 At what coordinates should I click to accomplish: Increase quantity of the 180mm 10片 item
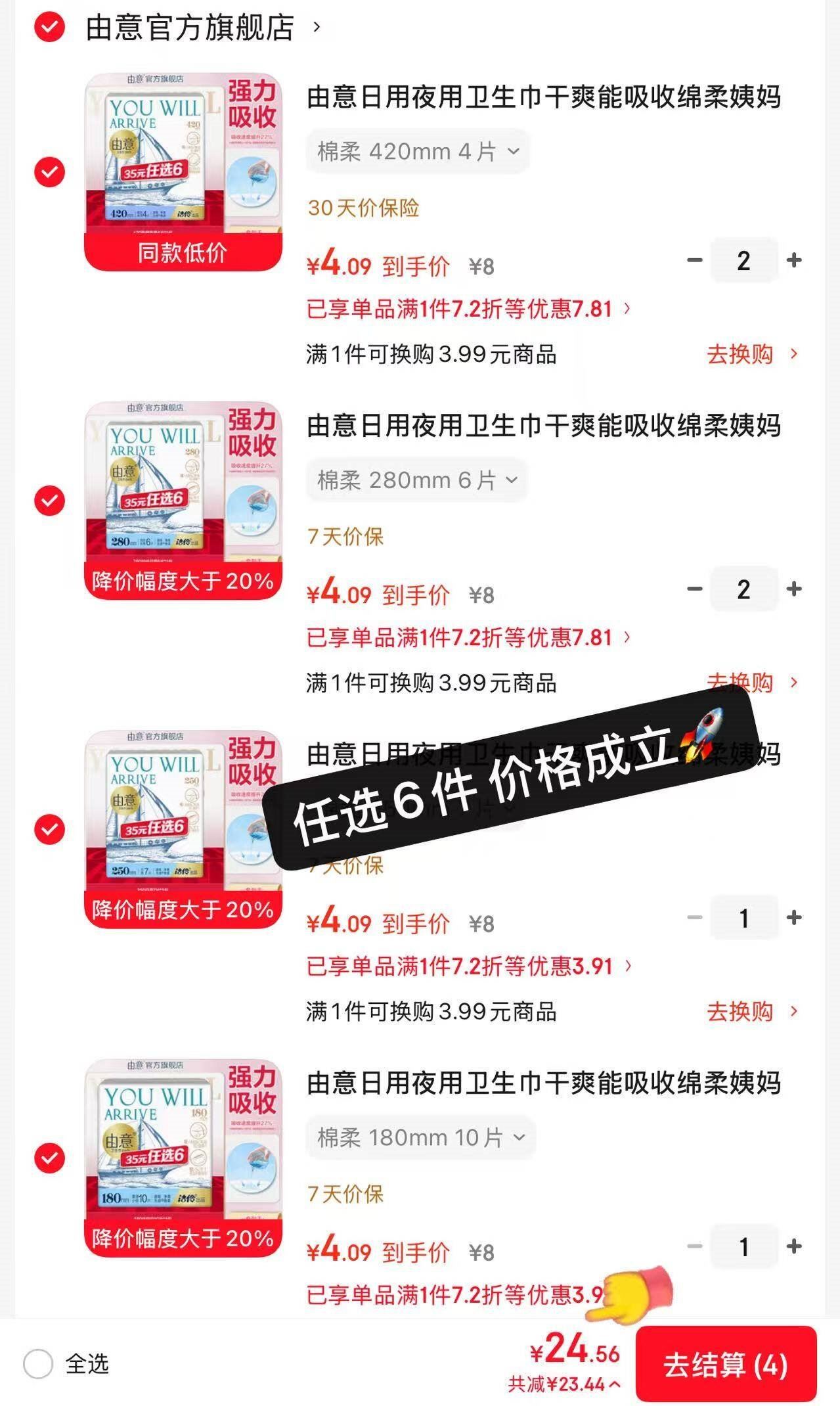(794, 1246)
